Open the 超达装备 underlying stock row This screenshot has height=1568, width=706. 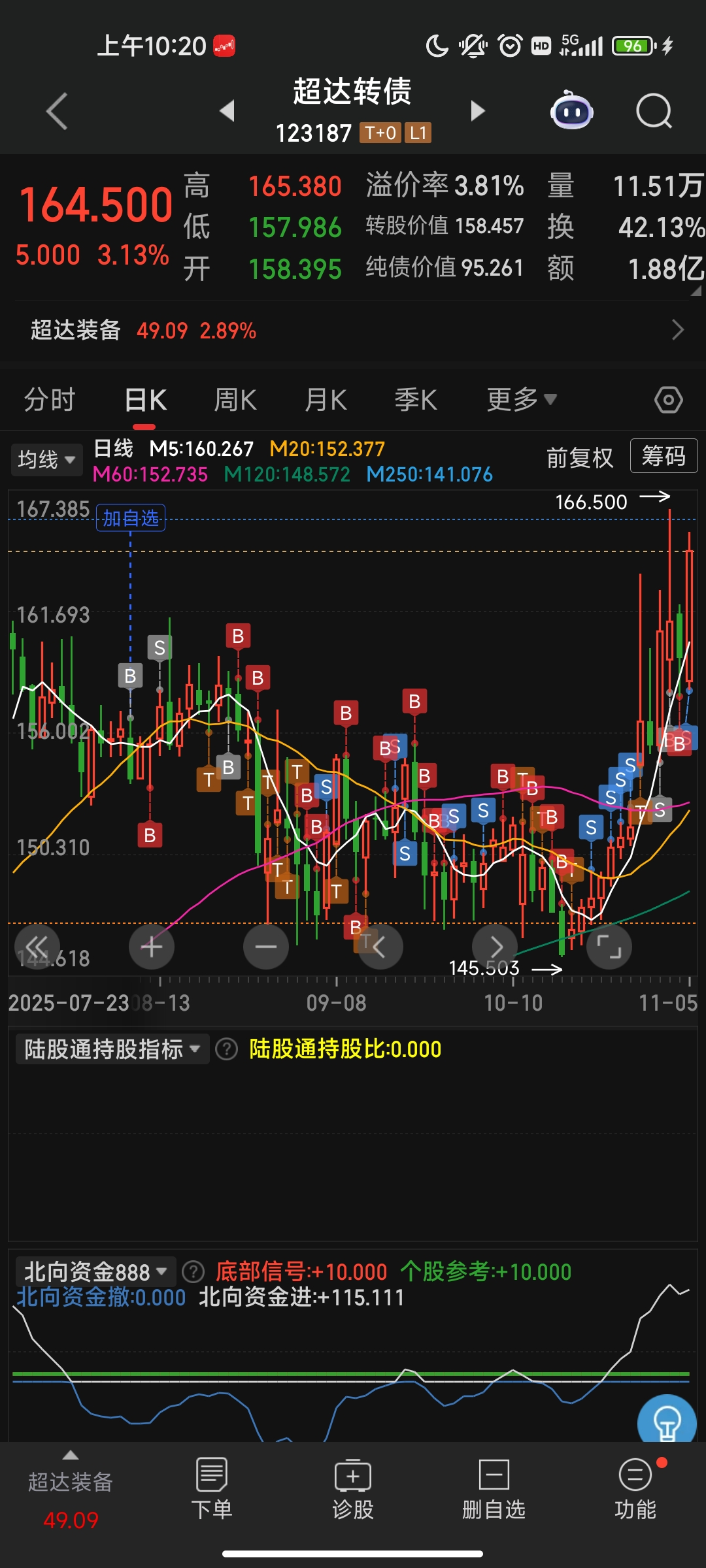[353, 330]
